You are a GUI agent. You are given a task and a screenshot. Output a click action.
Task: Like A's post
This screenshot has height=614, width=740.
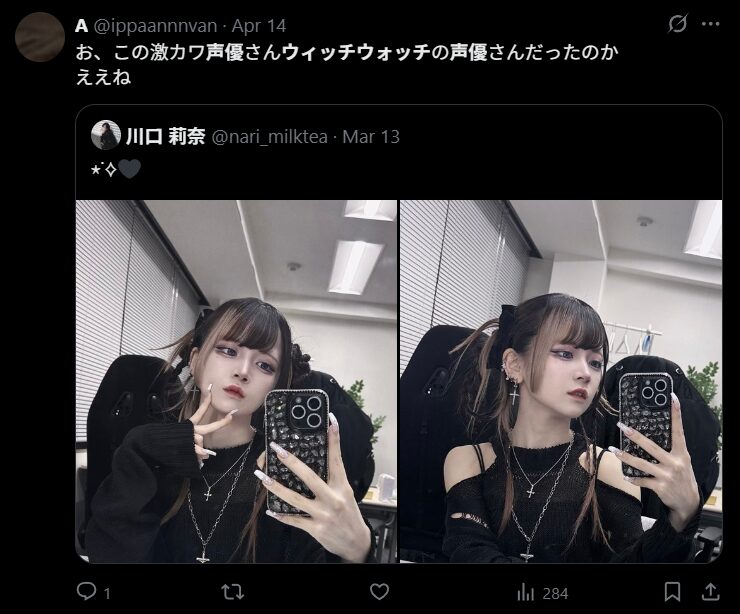(378, 592)
